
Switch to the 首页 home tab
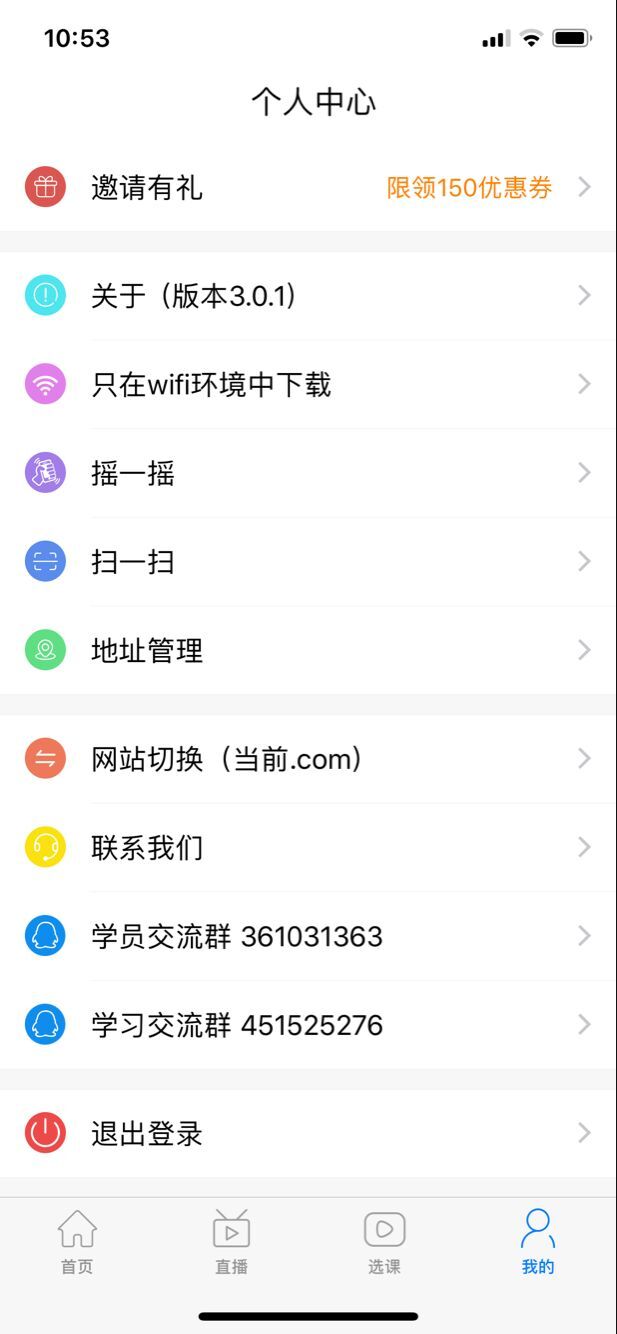pyautogui.click(x=77, y=1242)
